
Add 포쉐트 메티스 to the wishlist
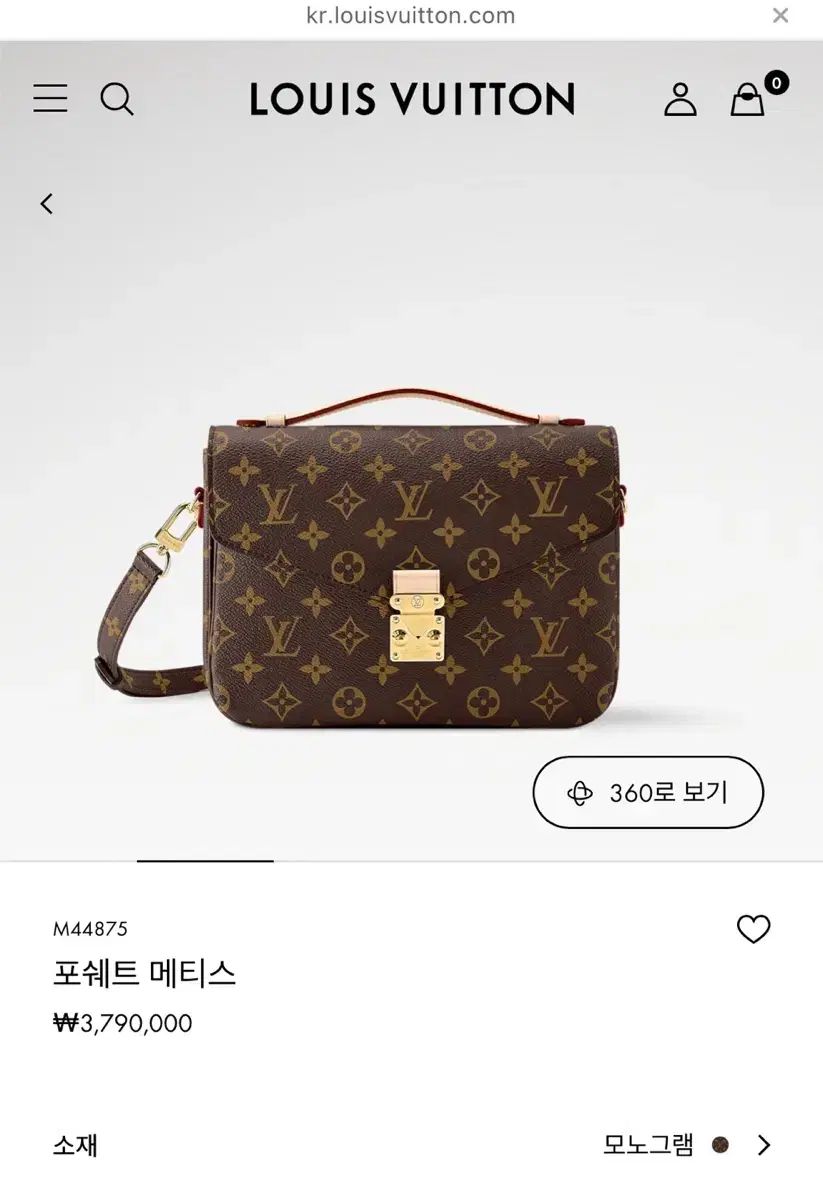pyautogui.click(x=753, y=929)
